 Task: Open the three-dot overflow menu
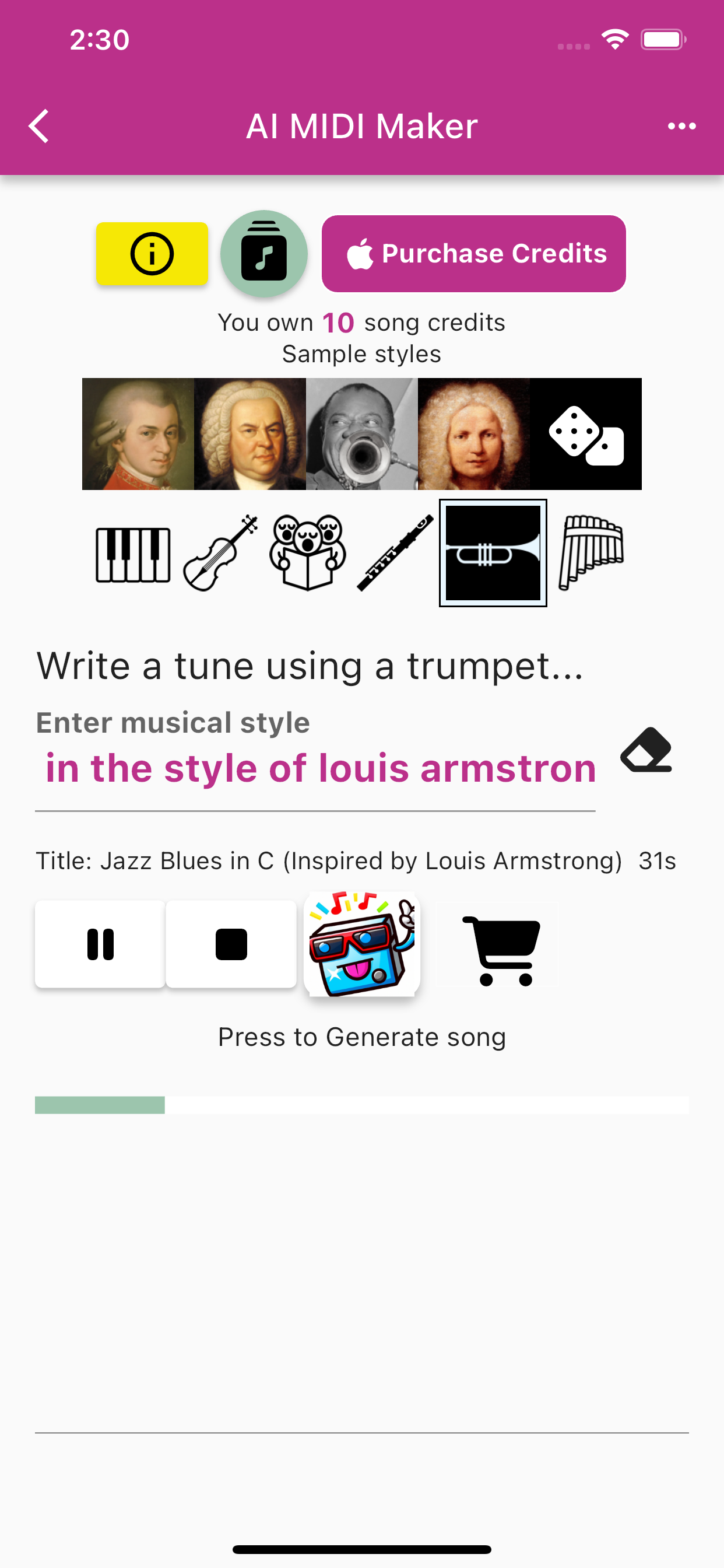(x=681, y=126)
